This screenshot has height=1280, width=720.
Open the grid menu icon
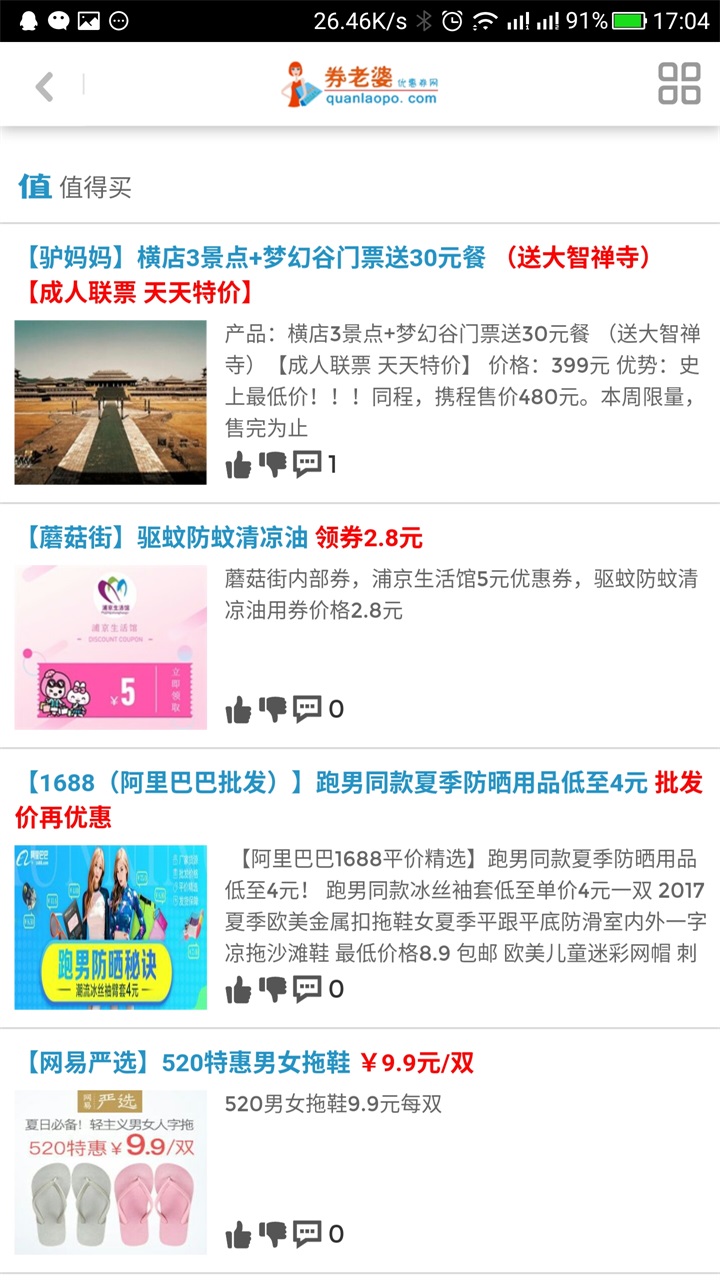click(x=679, y=84)
